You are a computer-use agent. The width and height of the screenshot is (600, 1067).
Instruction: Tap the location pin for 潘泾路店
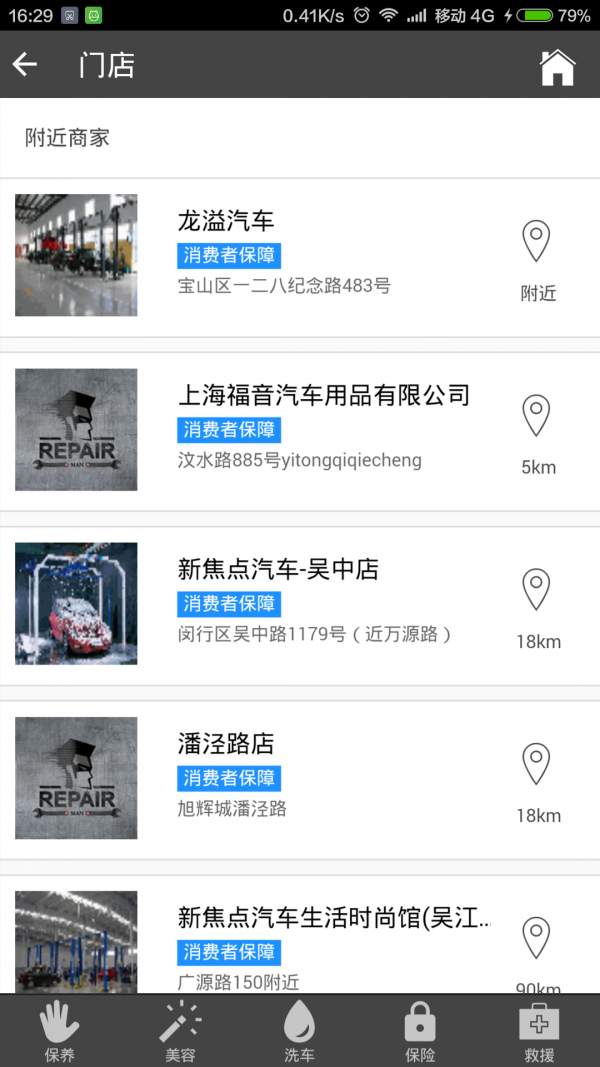(x=537, y=765)
